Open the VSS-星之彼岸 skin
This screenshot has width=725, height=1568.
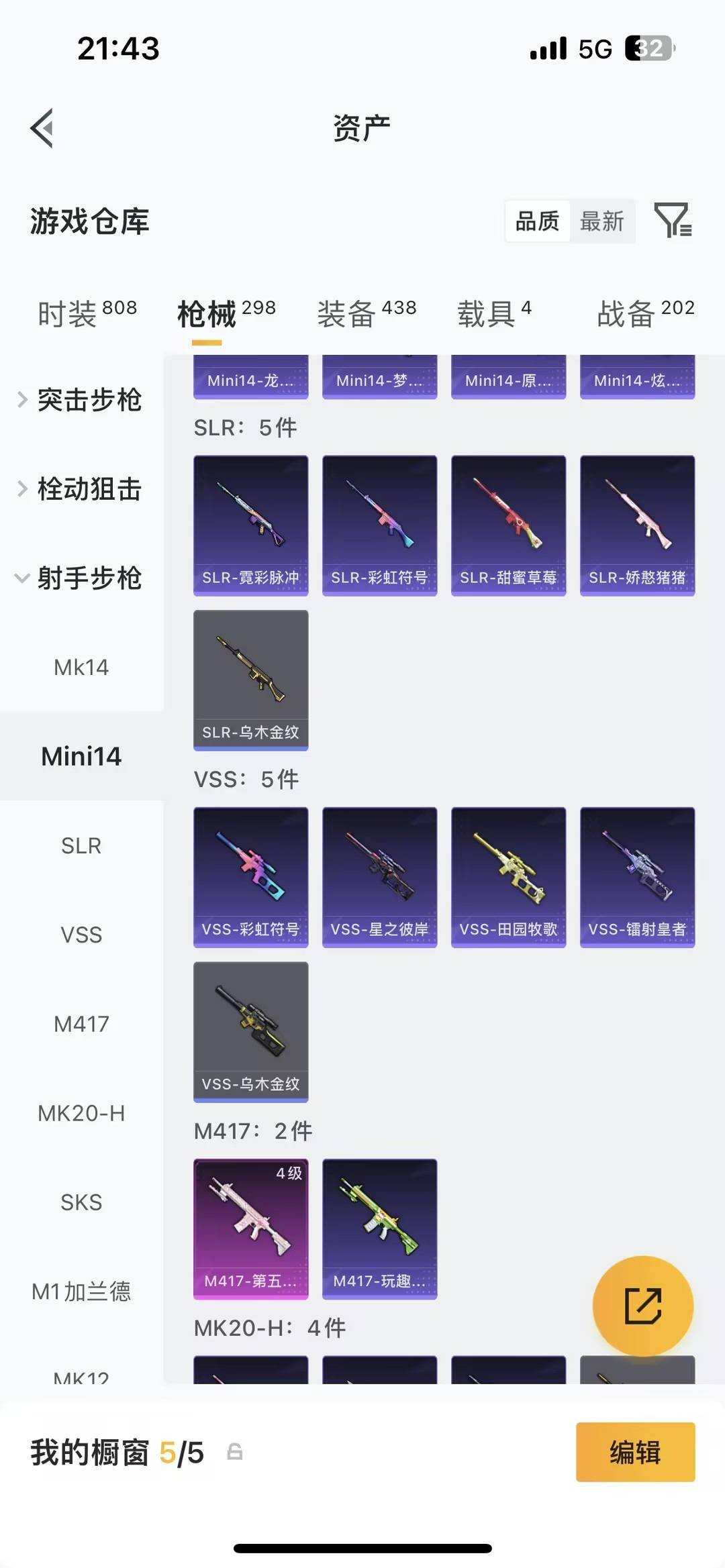tap(379, 877)
